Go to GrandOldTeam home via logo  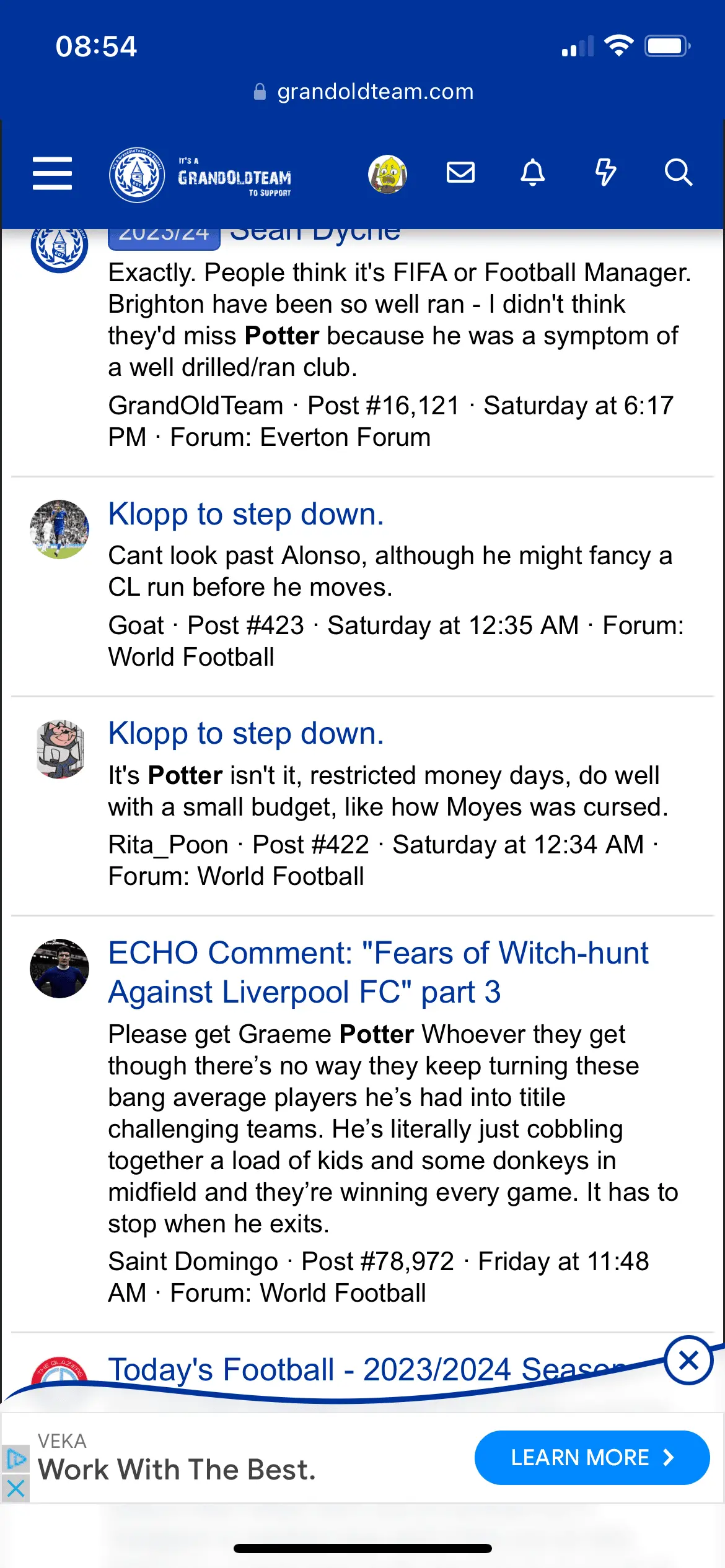point(201,175)
